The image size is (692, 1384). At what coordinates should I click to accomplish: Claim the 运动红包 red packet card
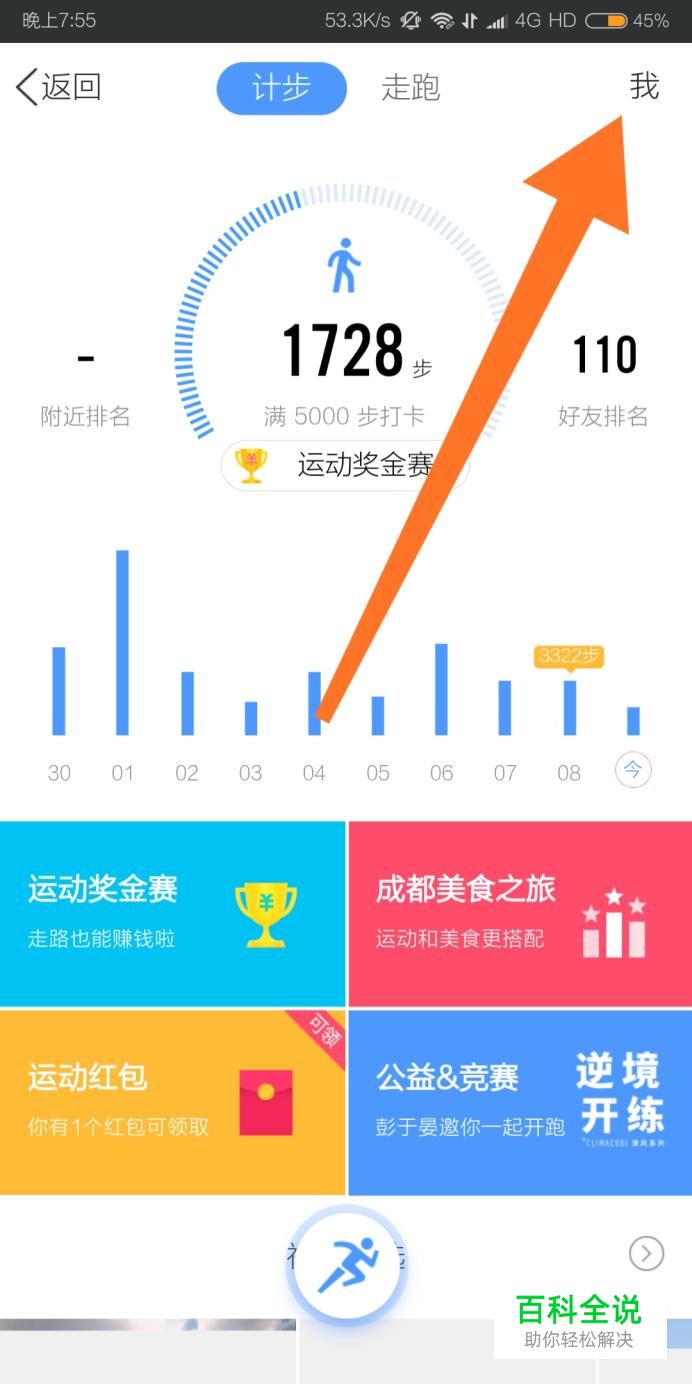pyautogui.click(x=172, y=1102)
